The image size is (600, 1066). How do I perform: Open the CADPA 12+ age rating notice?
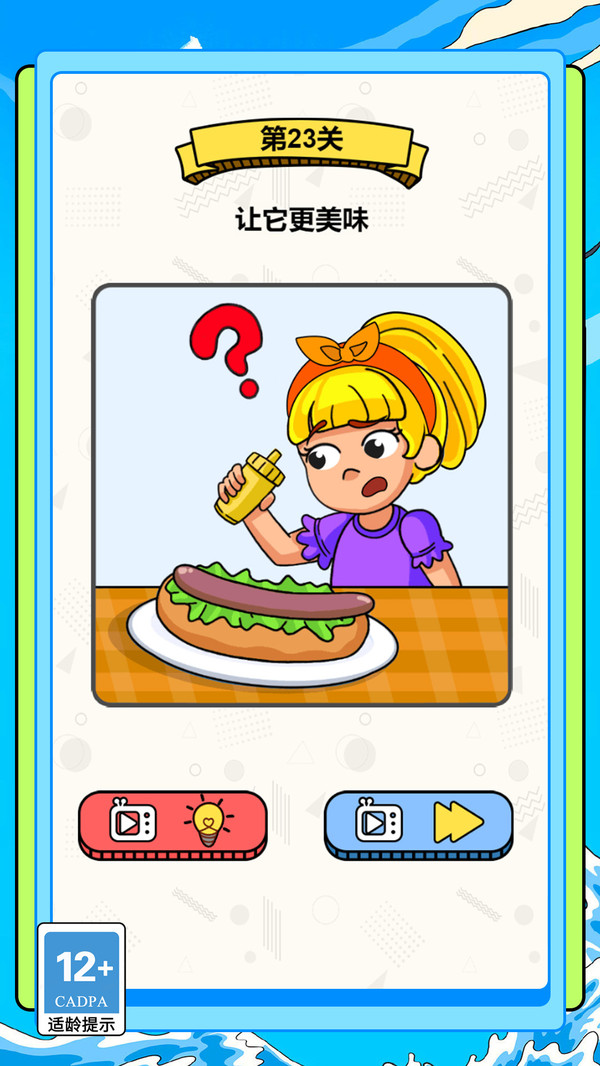82,978
